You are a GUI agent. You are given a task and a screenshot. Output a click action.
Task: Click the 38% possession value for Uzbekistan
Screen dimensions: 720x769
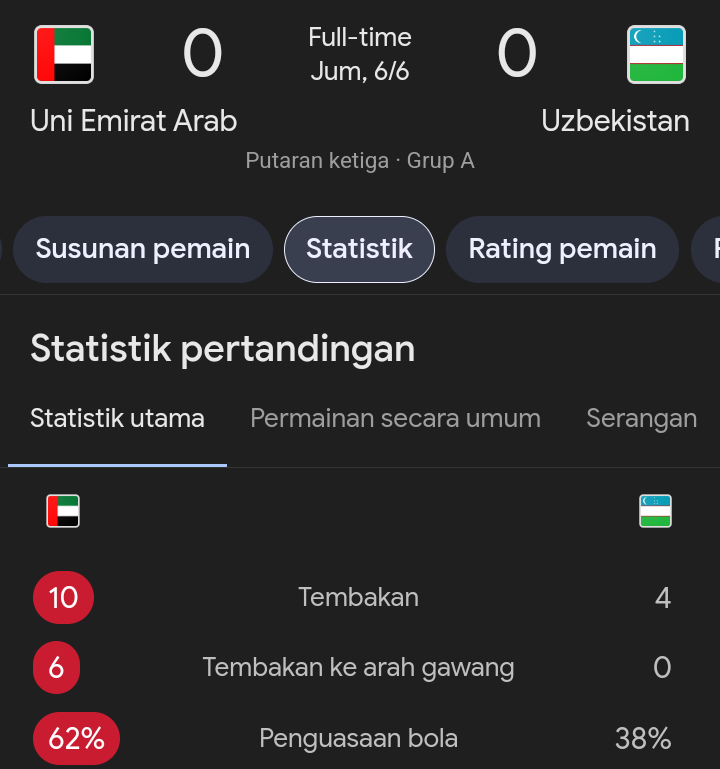(x=643, y=738)
